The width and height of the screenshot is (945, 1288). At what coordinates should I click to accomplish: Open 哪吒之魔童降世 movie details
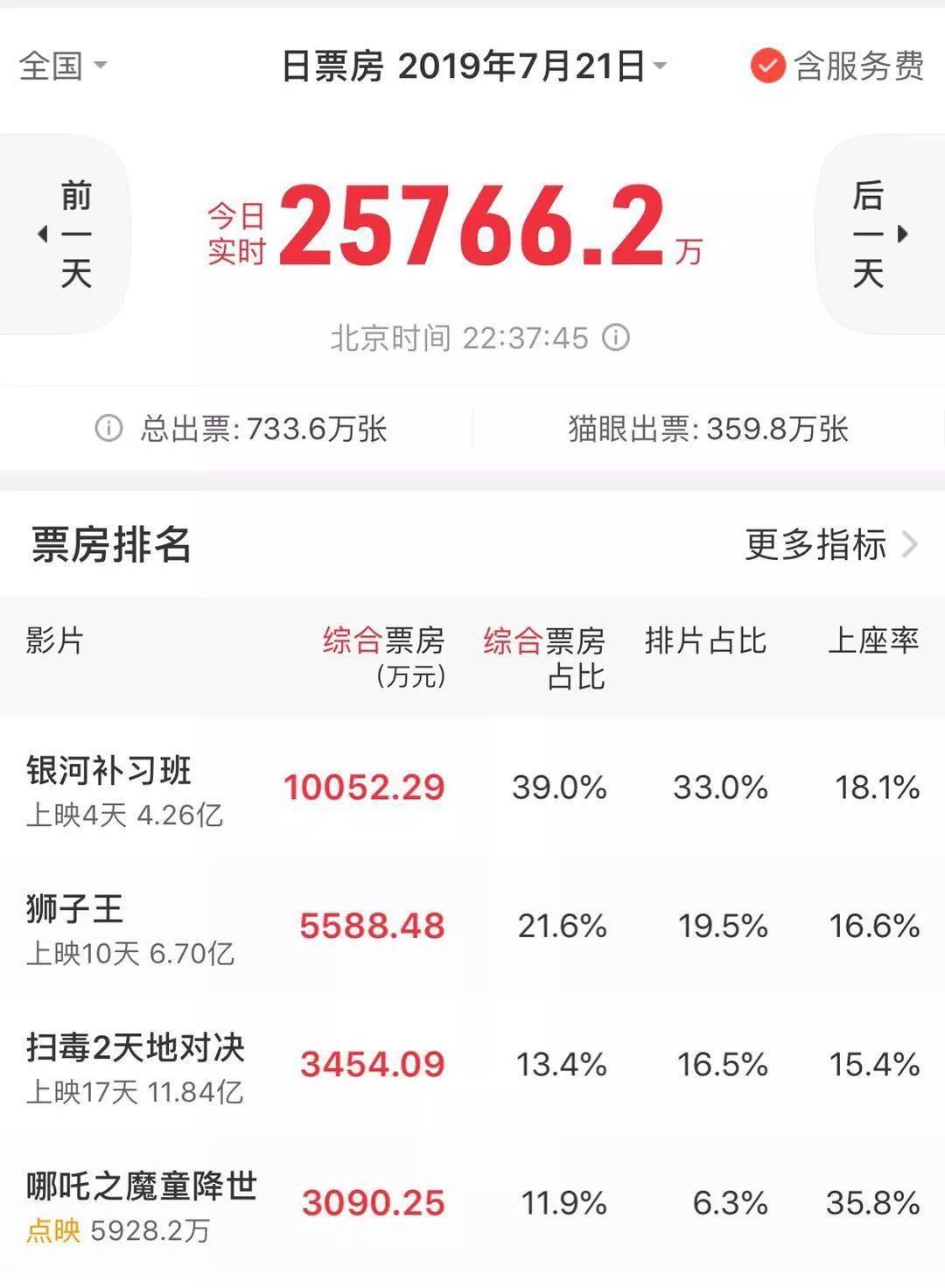(x=142, y=1186)
